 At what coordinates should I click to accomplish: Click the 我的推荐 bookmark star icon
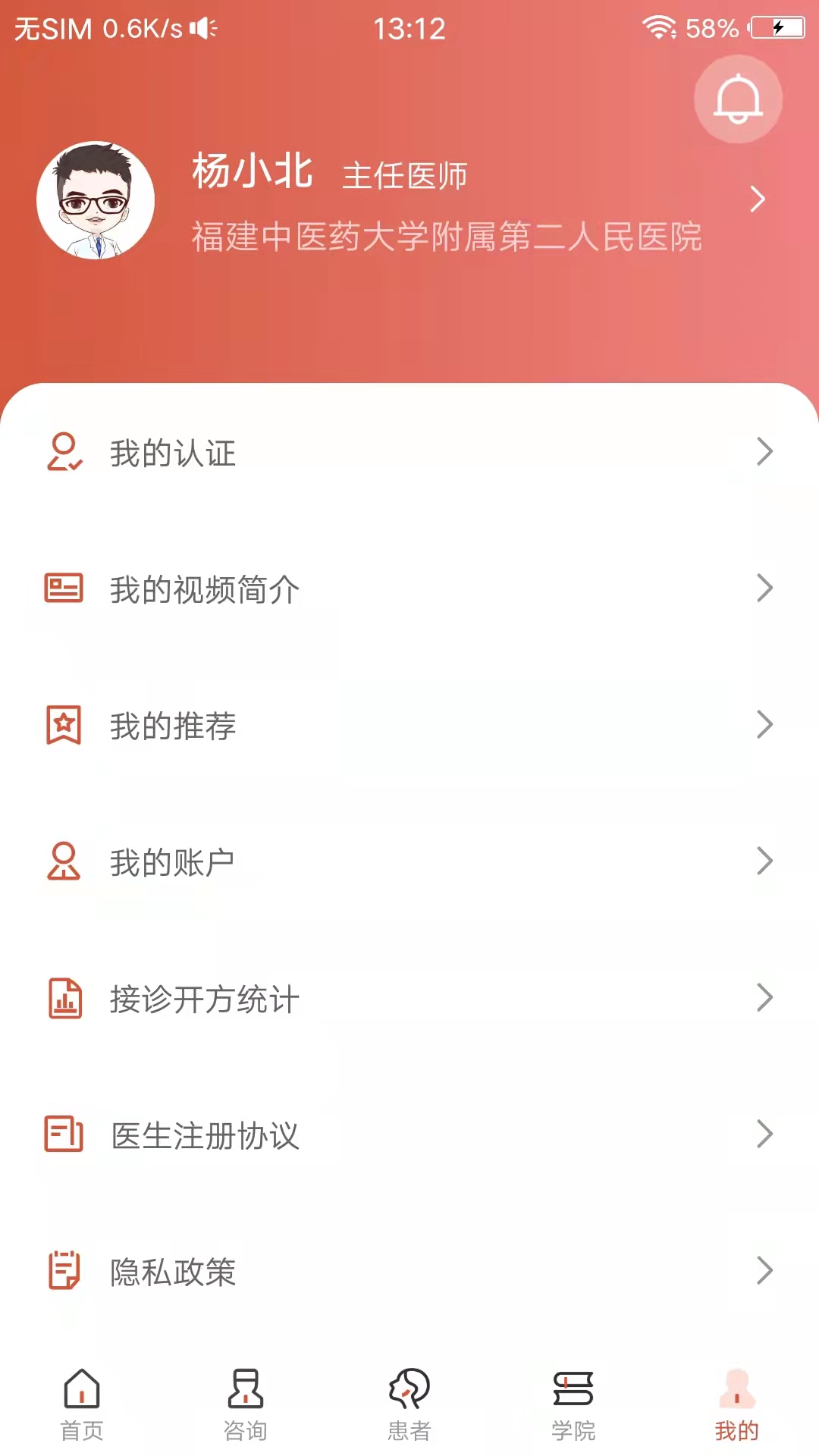click(x=62, y=725)
